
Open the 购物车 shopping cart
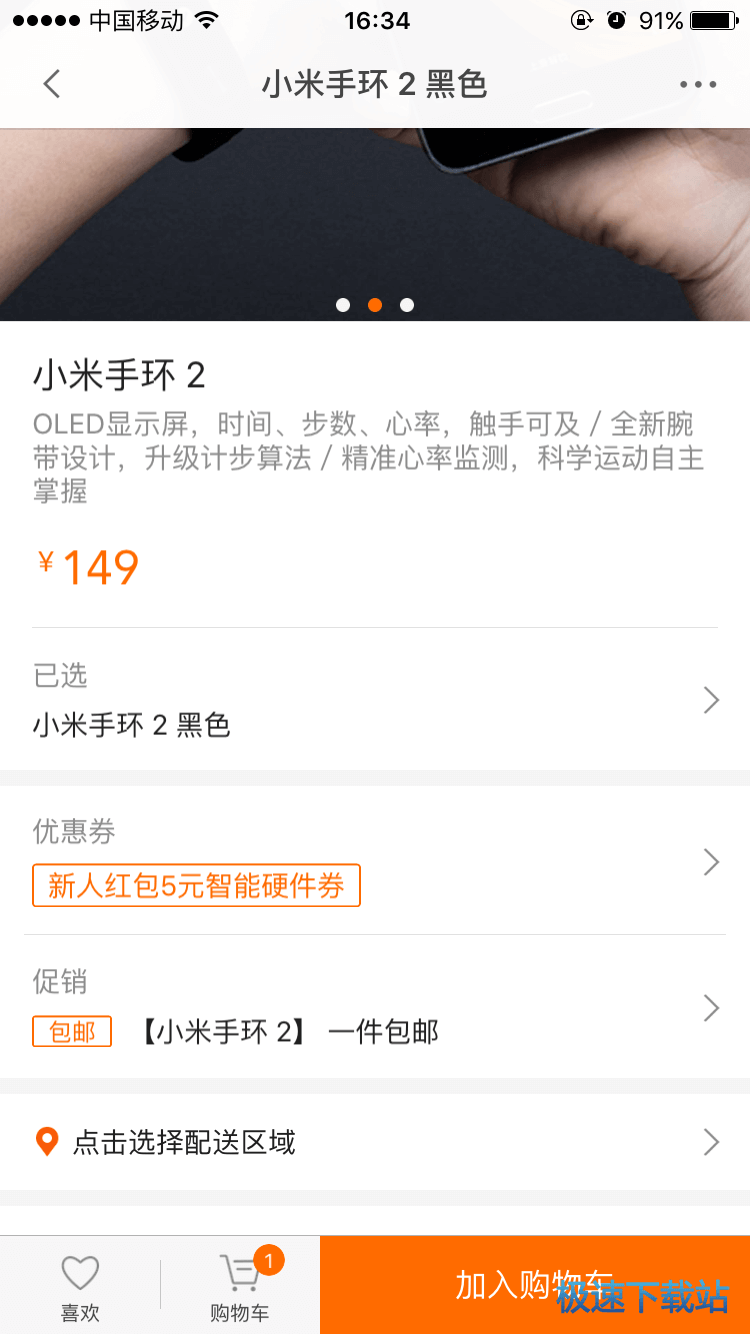[x=240, y=1285]
